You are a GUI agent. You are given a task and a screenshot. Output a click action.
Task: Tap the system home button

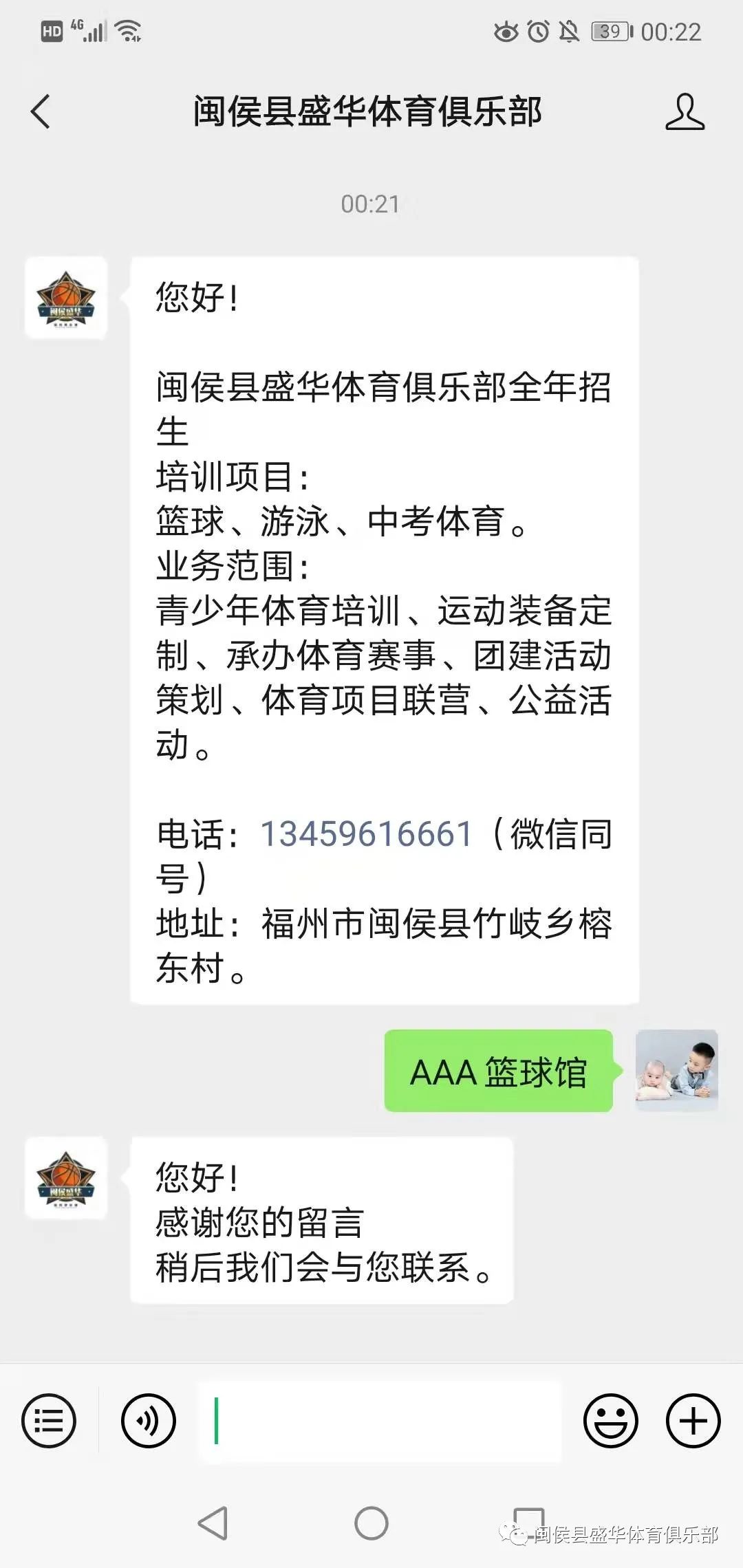(x=371, y=1523)
